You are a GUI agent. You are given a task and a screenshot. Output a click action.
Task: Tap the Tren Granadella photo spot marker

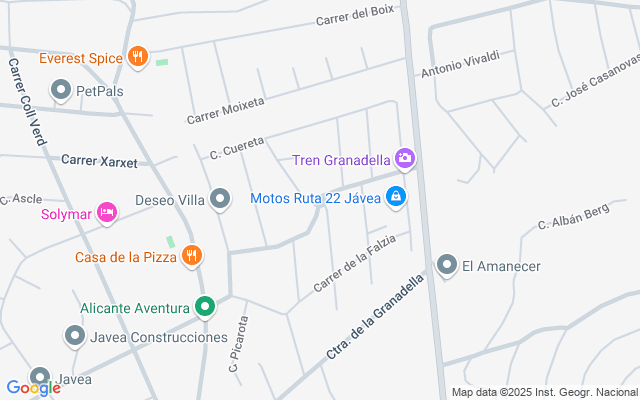pos(405,159)
